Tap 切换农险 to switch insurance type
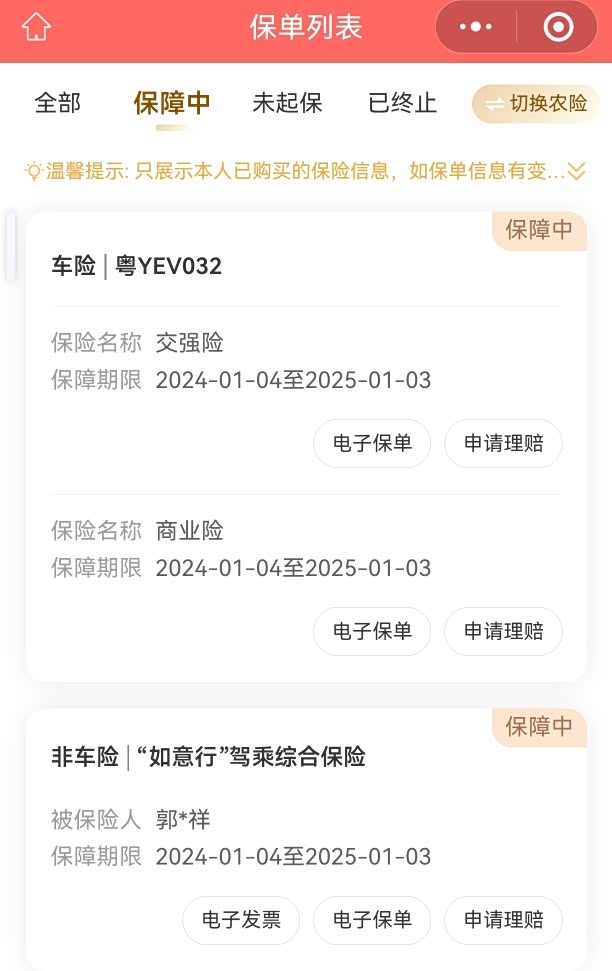The width and height of the screenshot is (612, 971). (x=536, y=104)
